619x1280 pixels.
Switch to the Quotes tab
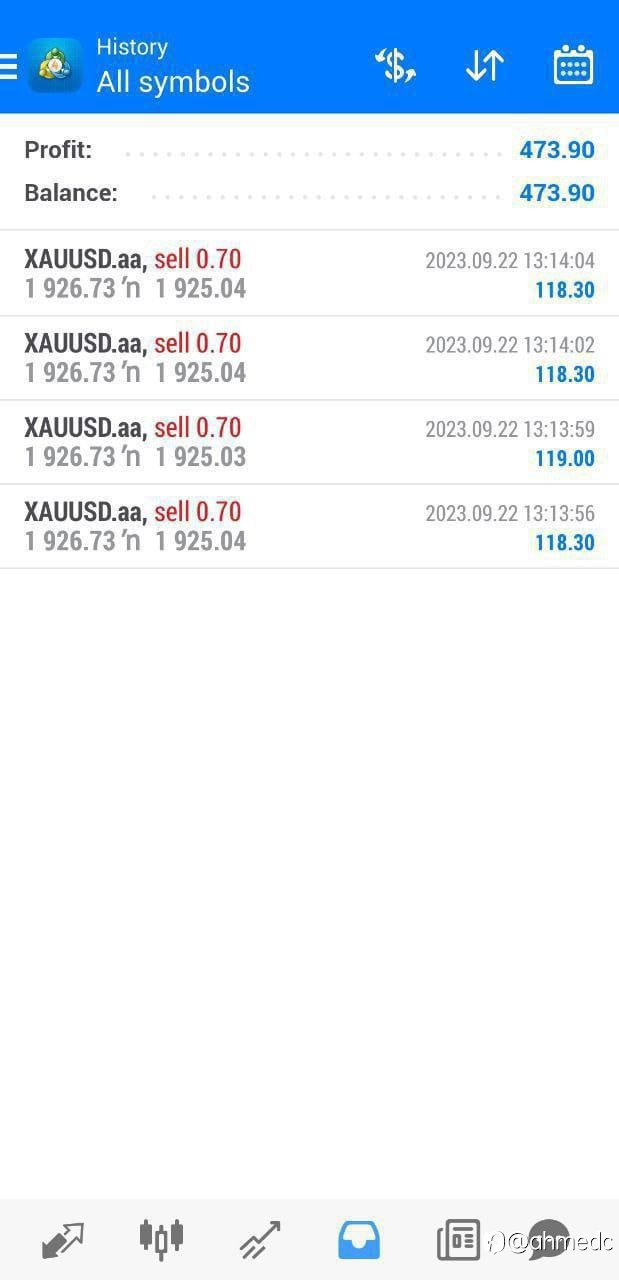(62, 1240)
